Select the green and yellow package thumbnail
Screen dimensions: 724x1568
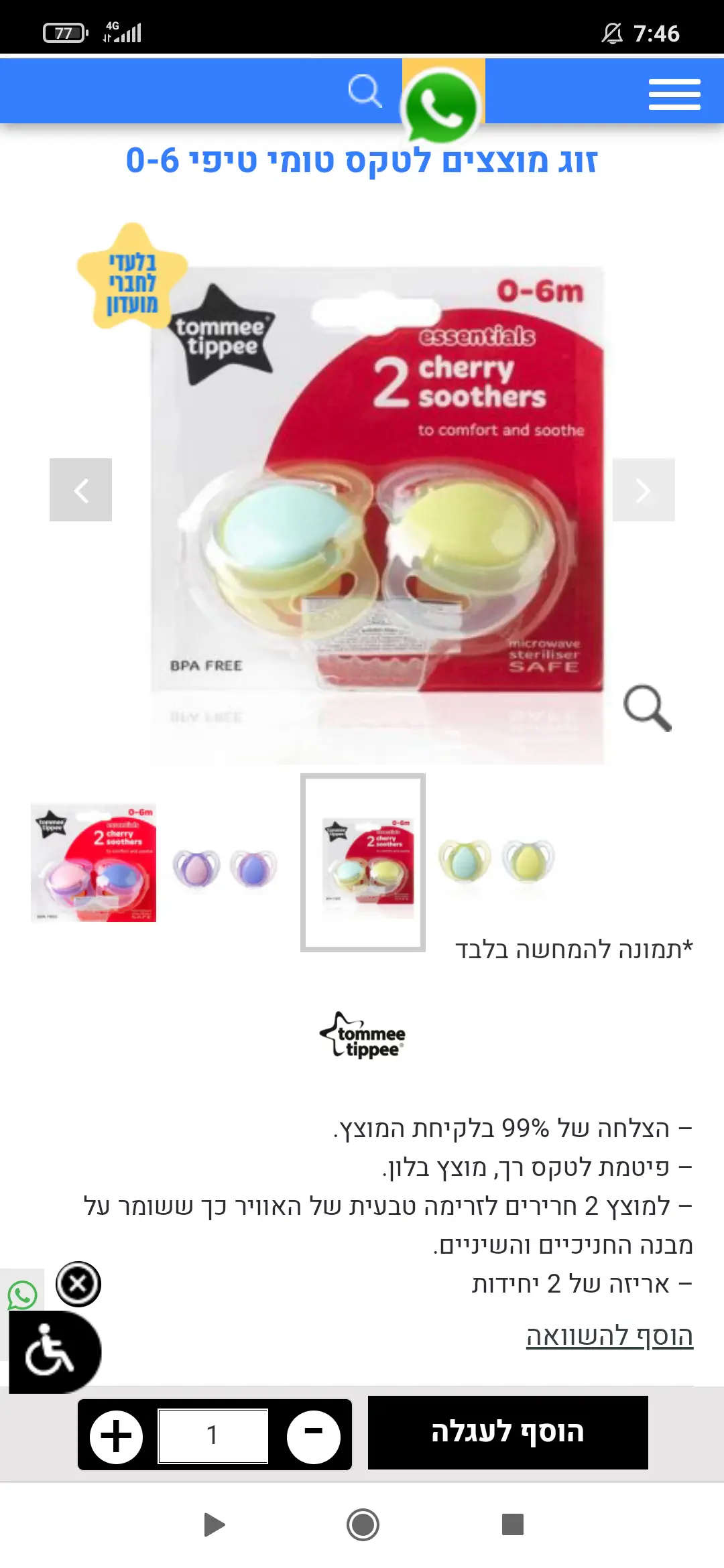[363, 862]
